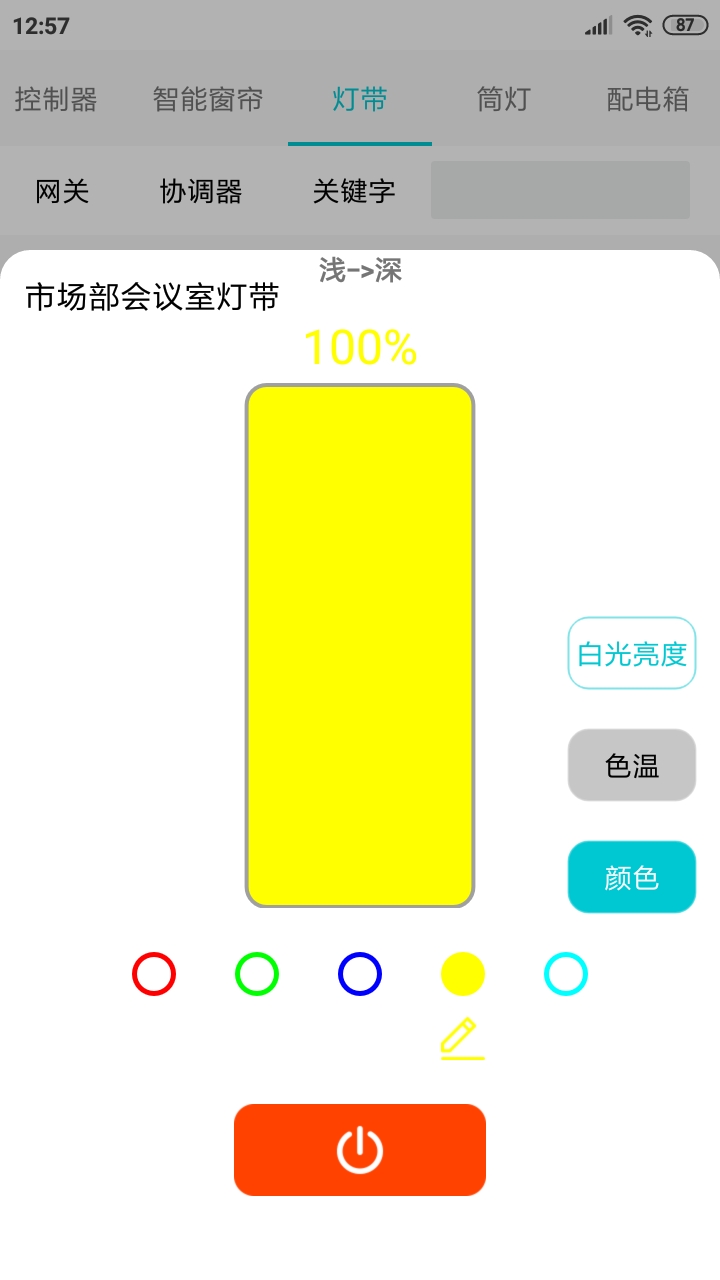The image size is (720, 1280).
Task: Switch to 白光亮度 mode
Action: 632,654
